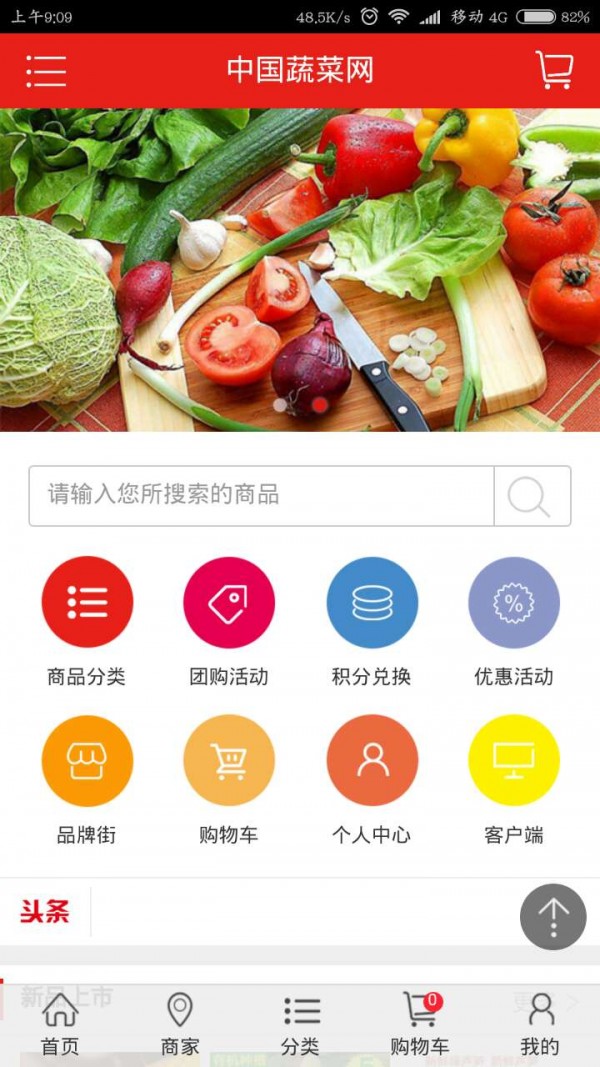The height and width of the screenshot is (1067, 600).
Task: Open the shopping cart in top bar
Action: (554, 70)
